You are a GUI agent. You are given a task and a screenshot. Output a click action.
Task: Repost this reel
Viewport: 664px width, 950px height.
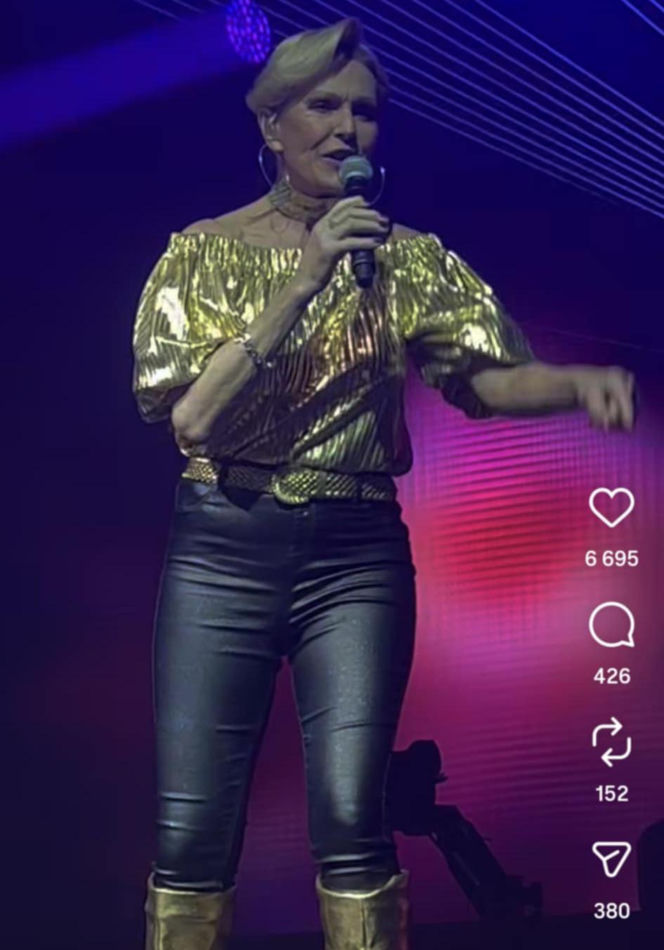(611, 743)
